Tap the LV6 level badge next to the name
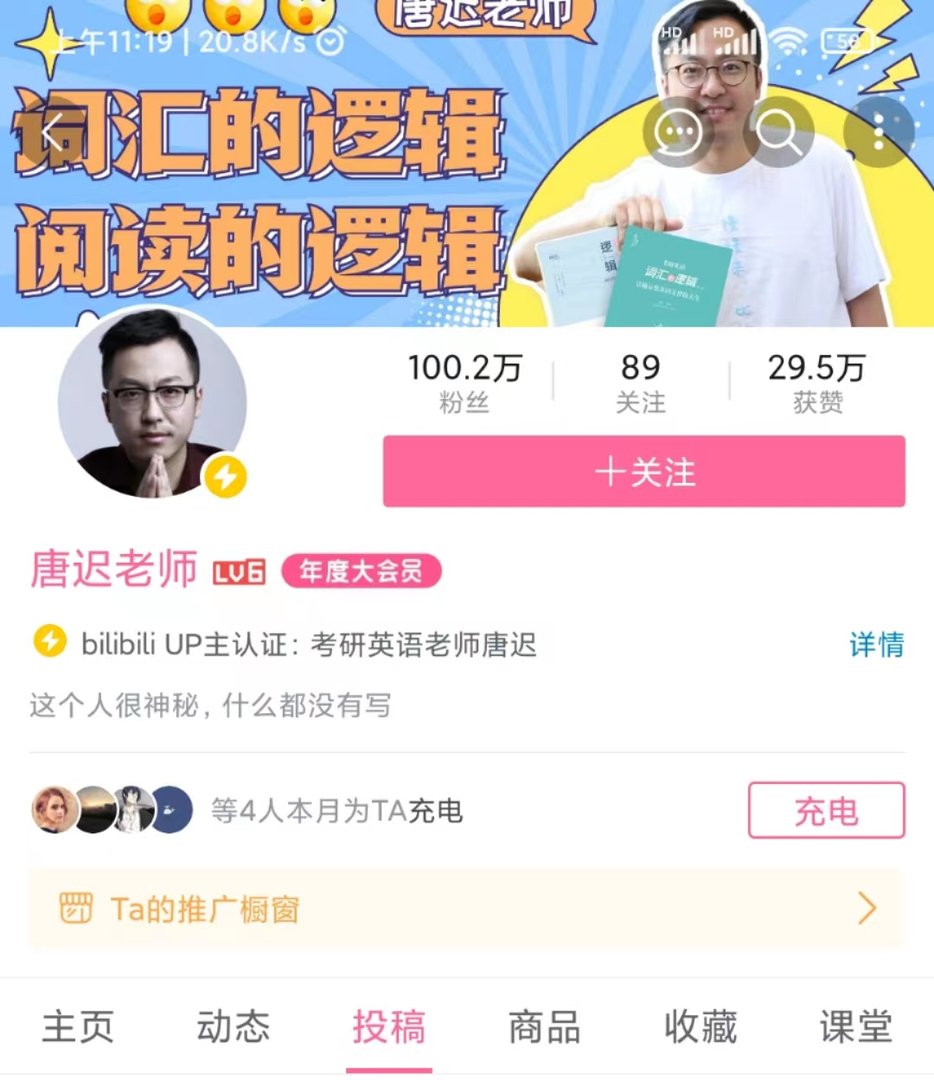This screenshot has height=1080, width=934. [x=240, y=569]
